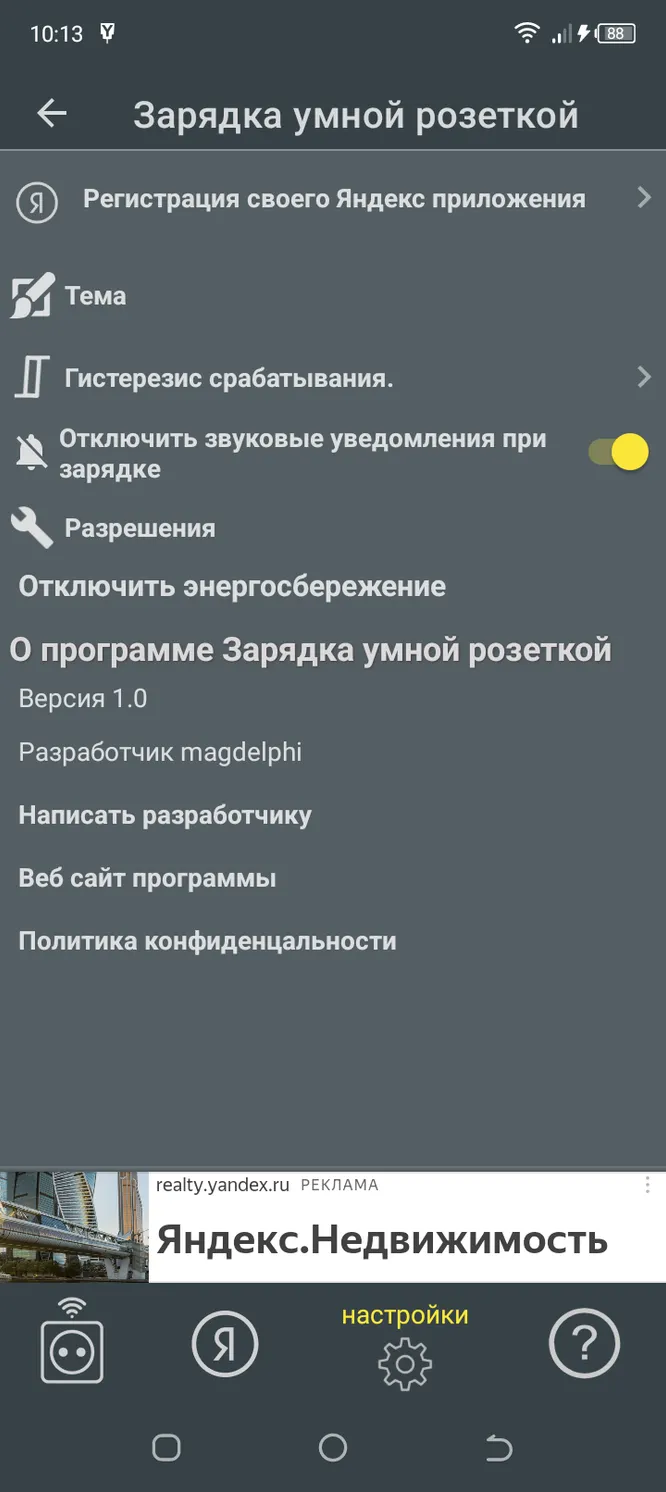The height and width of the screenshot is (1492, 666).
Task: Open Разрешения settings
Action: pyautogui.click(x=333, y=528)
